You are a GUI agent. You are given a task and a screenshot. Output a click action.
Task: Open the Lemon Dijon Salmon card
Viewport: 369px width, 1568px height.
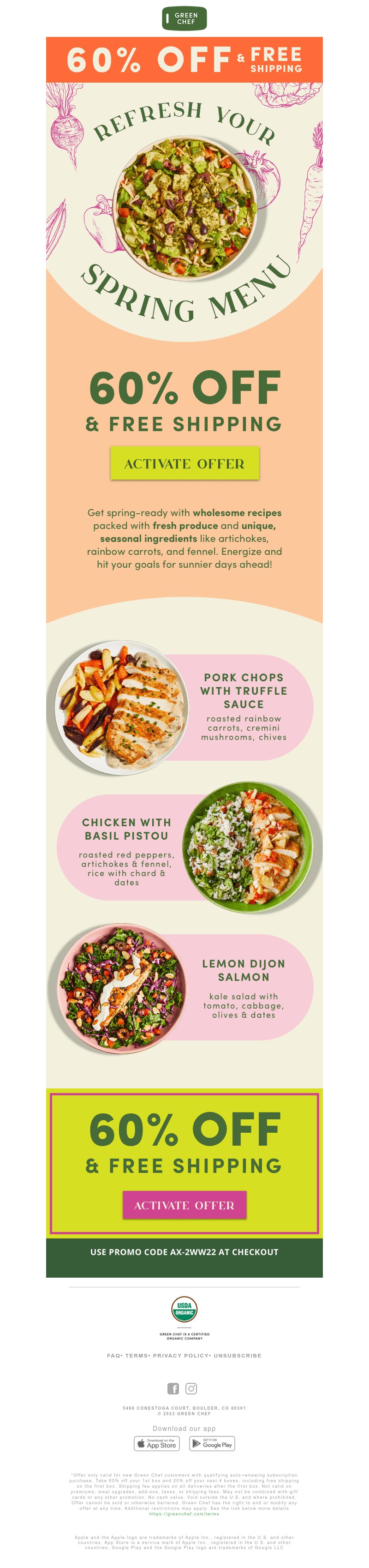(x=243, y=990)
